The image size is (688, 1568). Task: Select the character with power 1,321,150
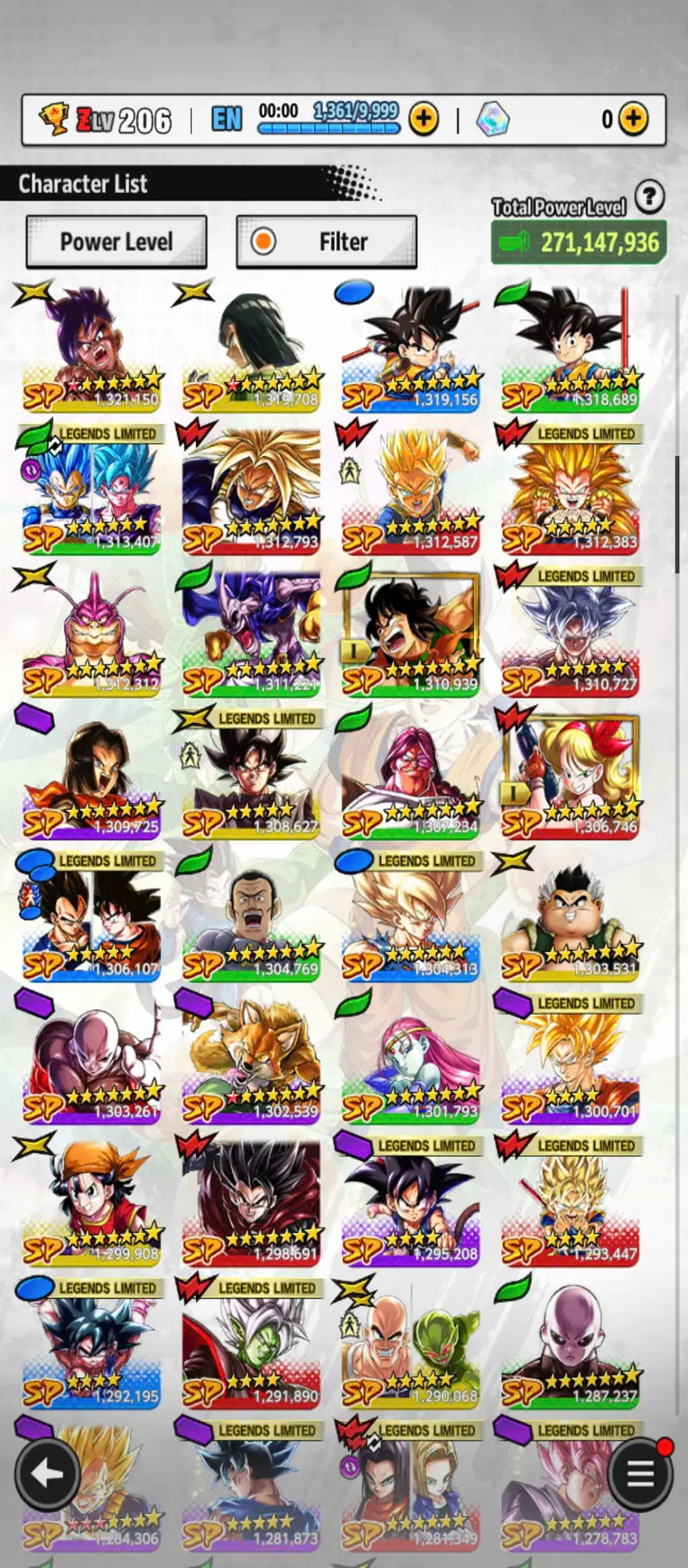pyautogui.click(x=91, y=349)
